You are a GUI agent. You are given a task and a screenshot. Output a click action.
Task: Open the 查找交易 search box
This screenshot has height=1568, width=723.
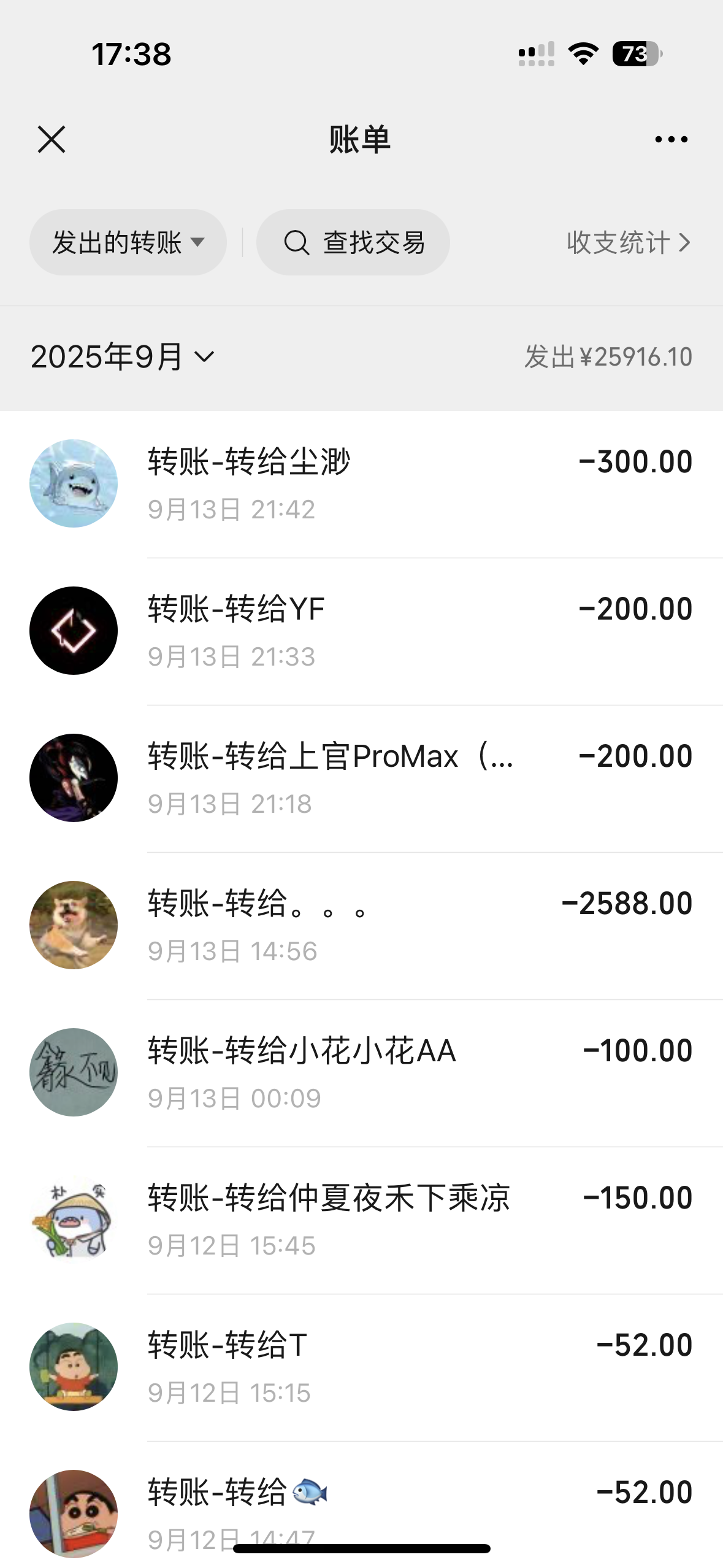pyautogui.click(x=353, y=242)
